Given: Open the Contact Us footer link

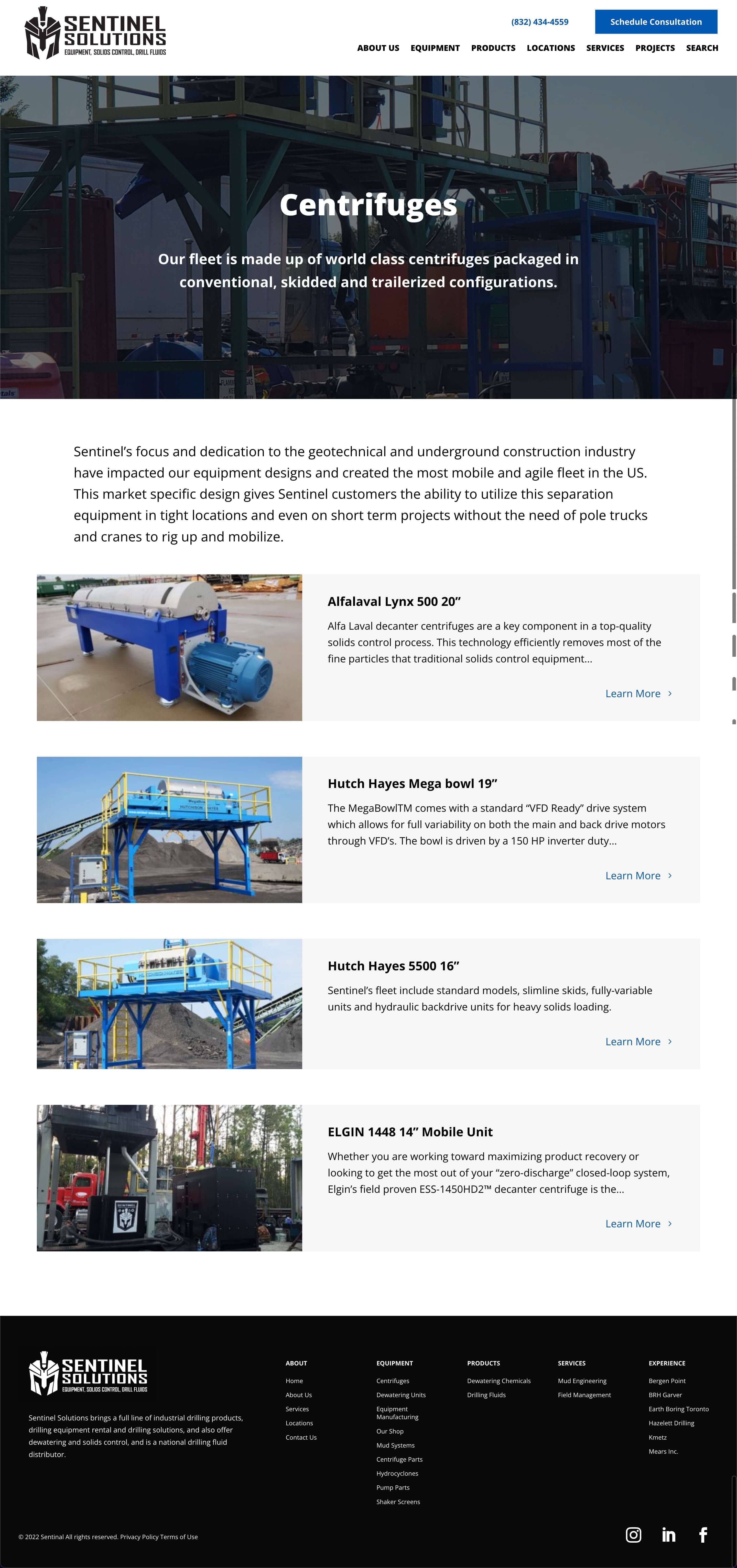Looking at the screenshot, I should (301, 1437).
